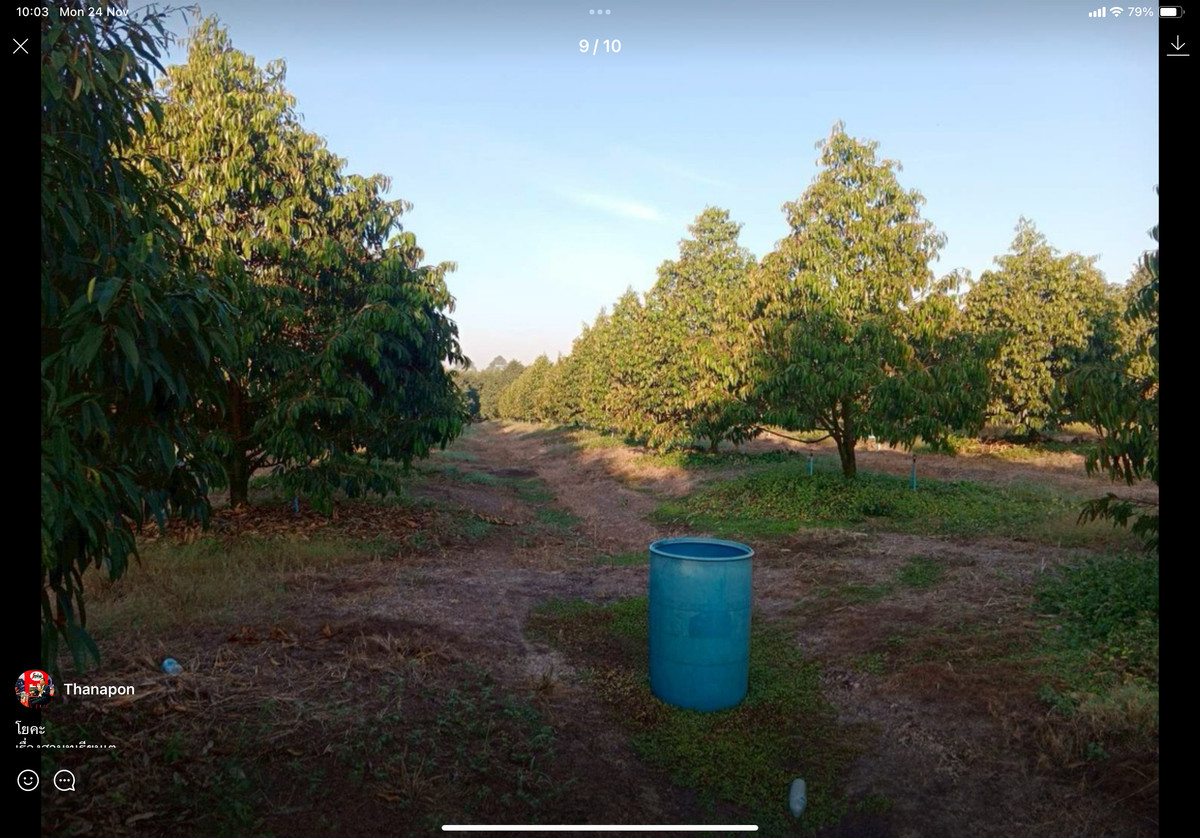Open the comment bubble icon

coord(64,780)
